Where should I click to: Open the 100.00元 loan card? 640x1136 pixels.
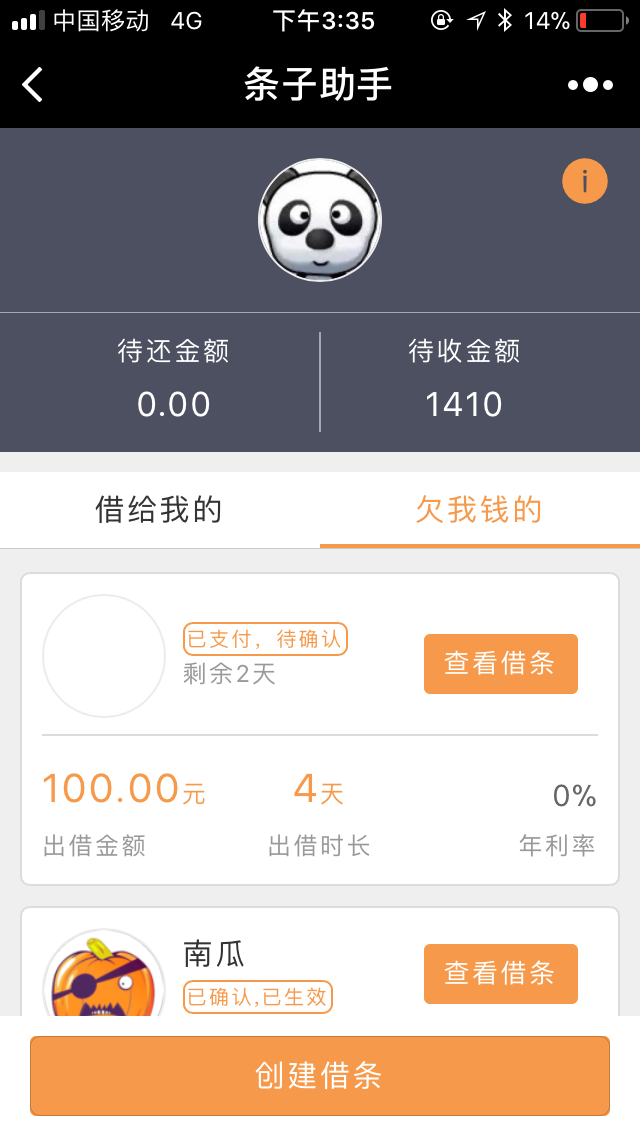click(x=320, y=800)
